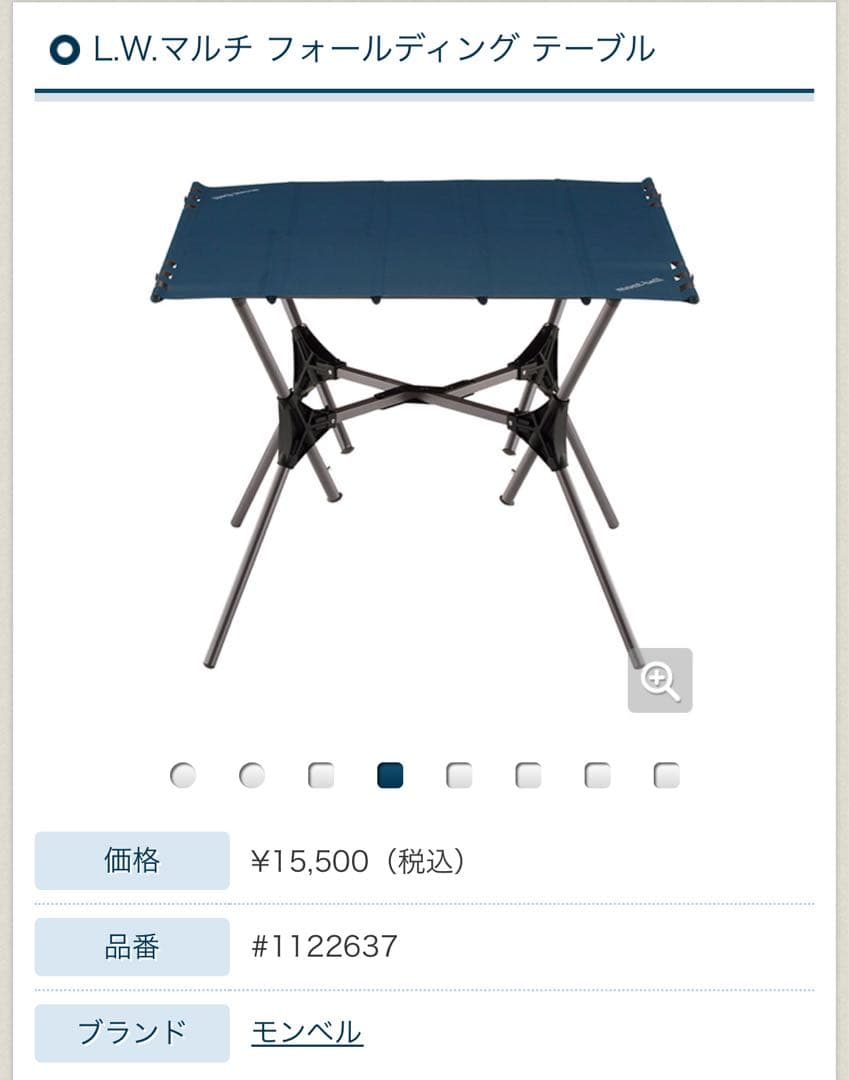Open the モンベル brand link
Image resolution: width=849 pixels, height=1080 pixels.
point(307,1031)
